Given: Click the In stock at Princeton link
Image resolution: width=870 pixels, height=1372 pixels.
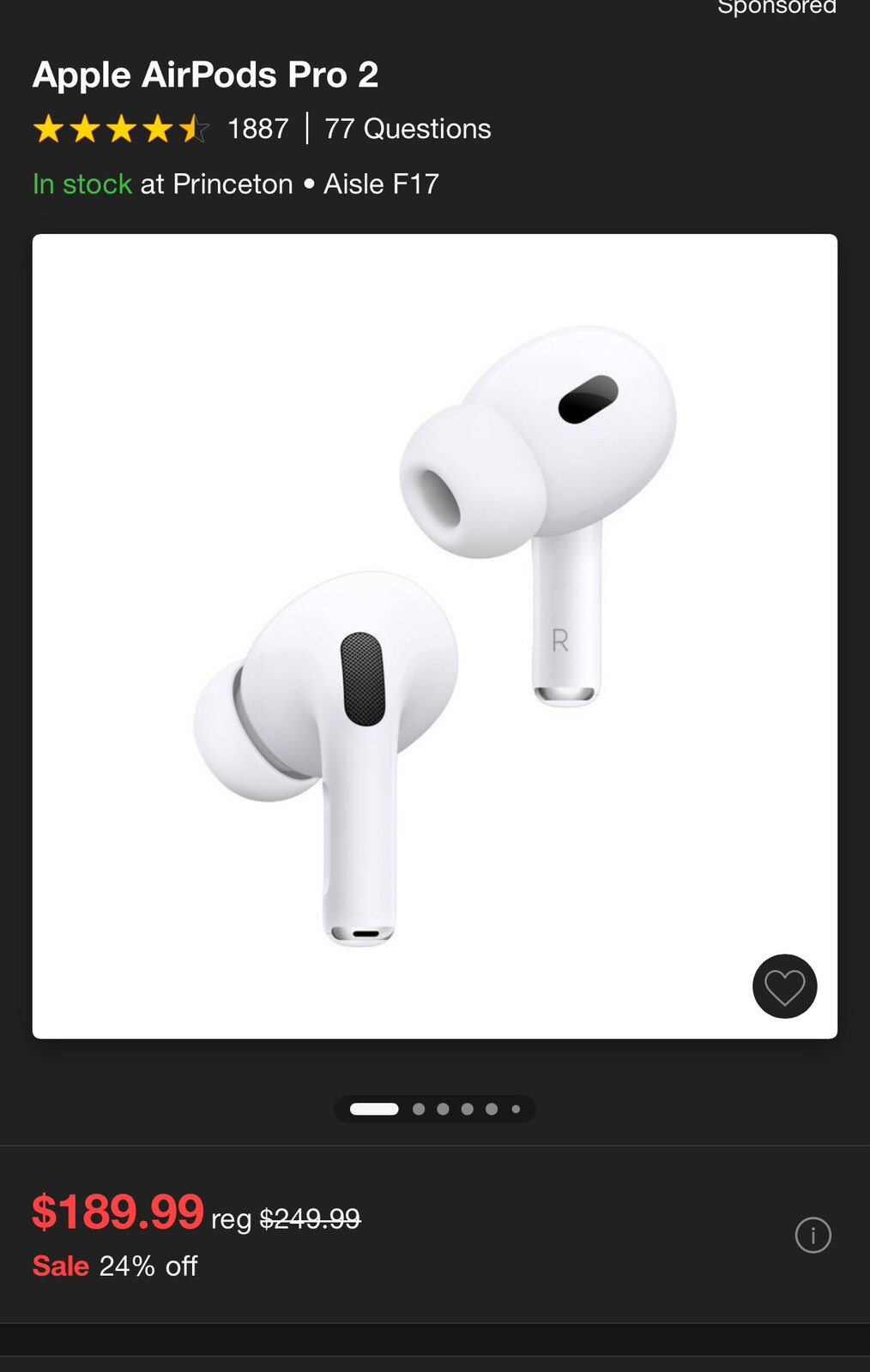Looking at the screenshot, I should click(161, 184).
